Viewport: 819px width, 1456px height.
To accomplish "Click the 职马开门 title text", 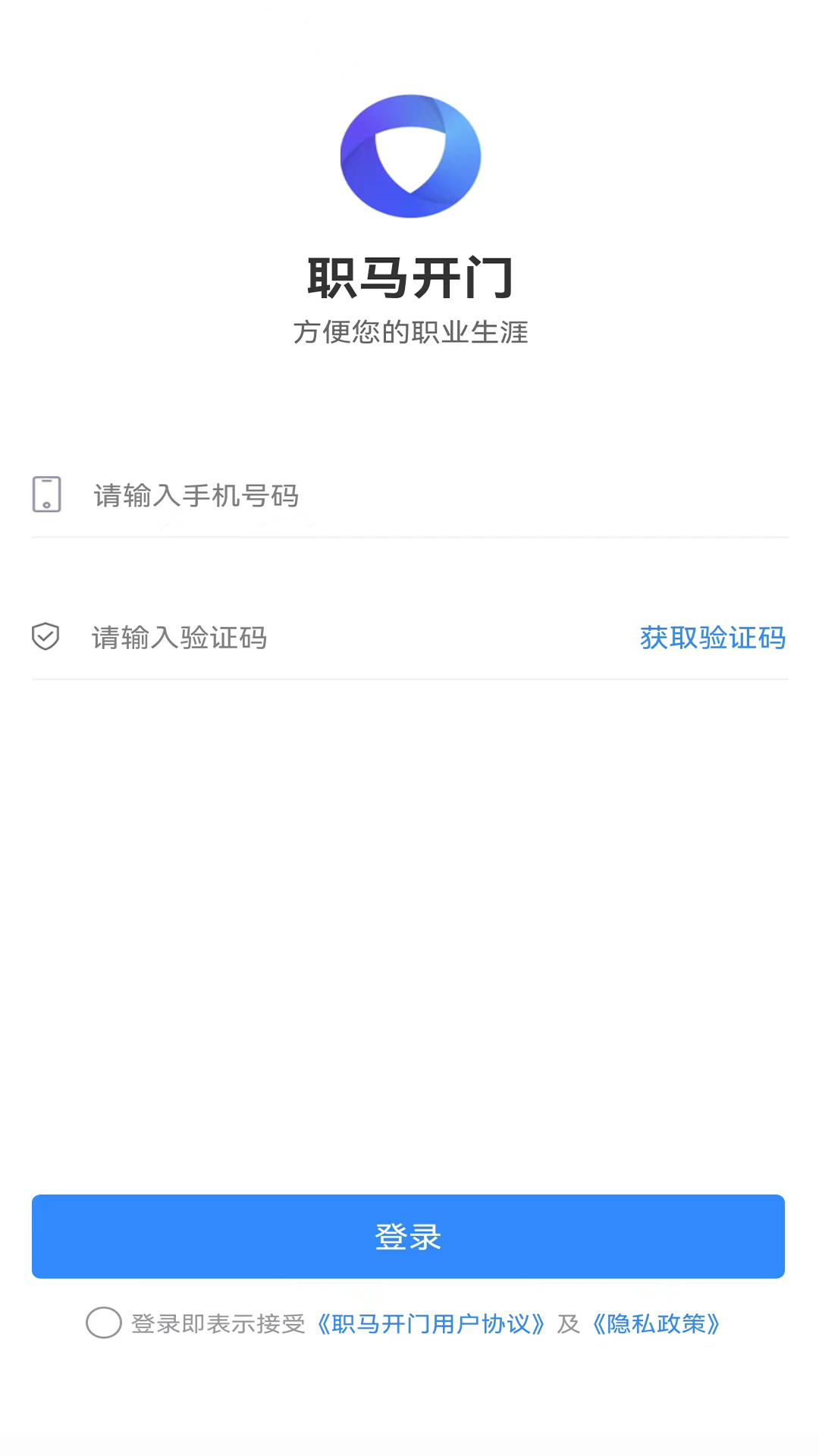I will [x=409, y=277].
